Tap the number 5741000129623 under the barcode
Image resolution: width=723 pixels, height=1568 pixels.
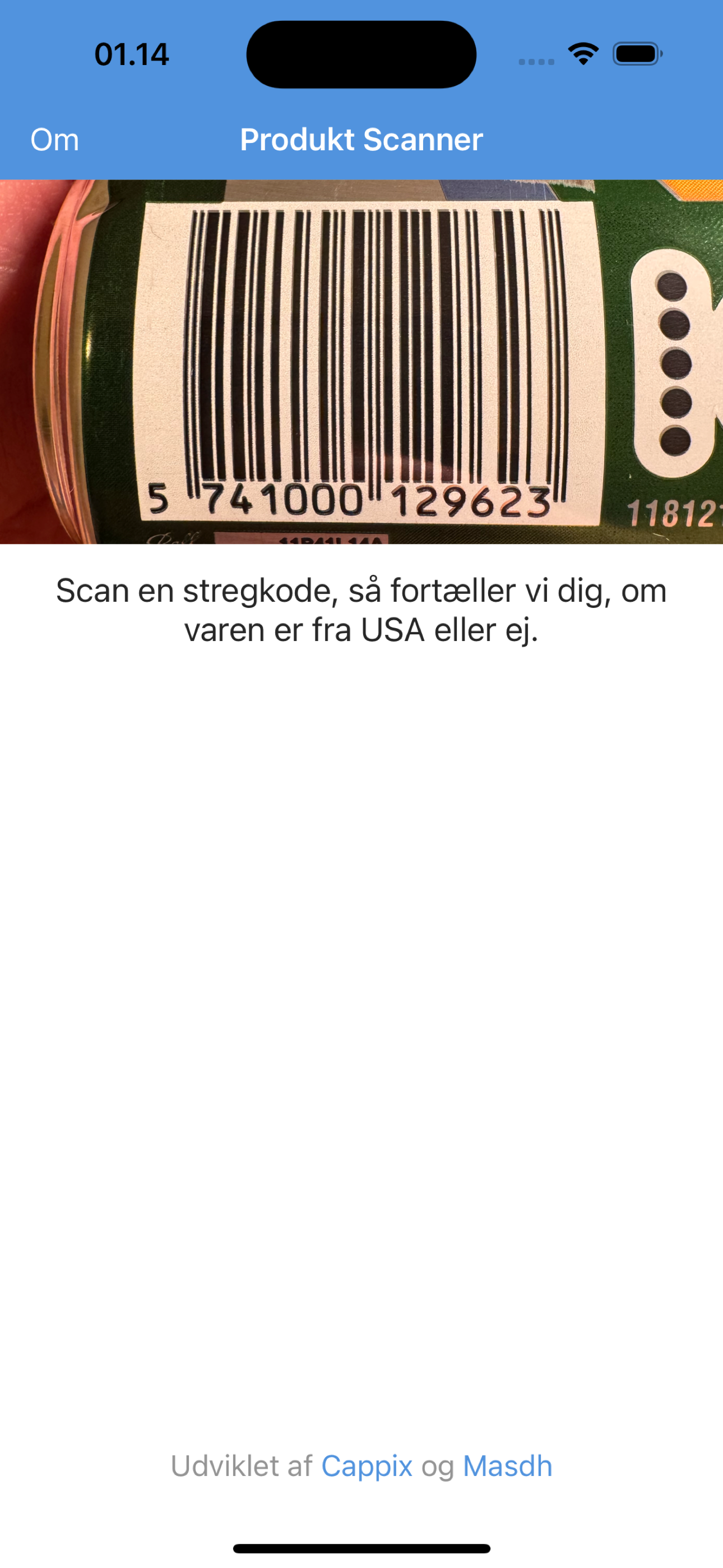point(353,501)
